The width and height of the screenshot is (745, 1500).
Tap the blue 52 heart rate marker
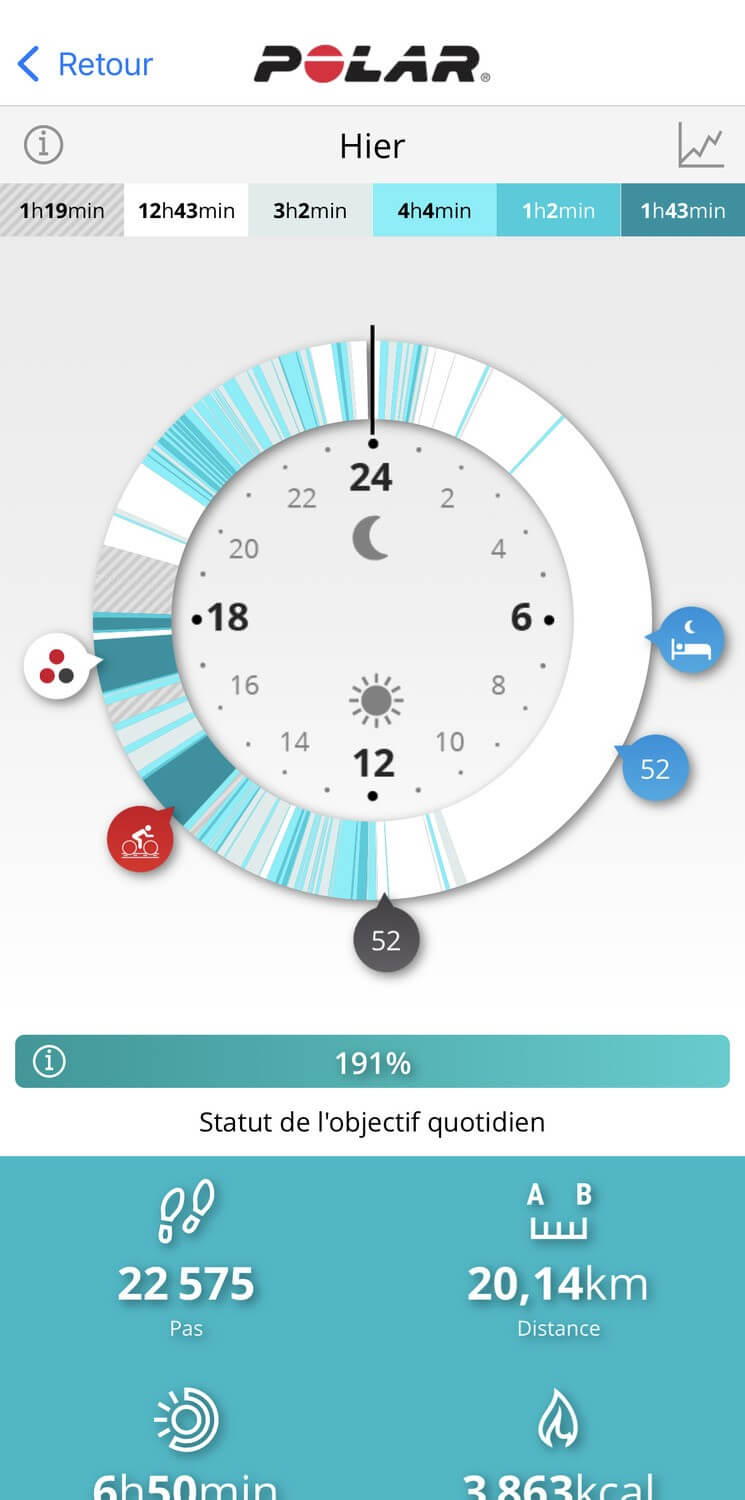[654, 769]
